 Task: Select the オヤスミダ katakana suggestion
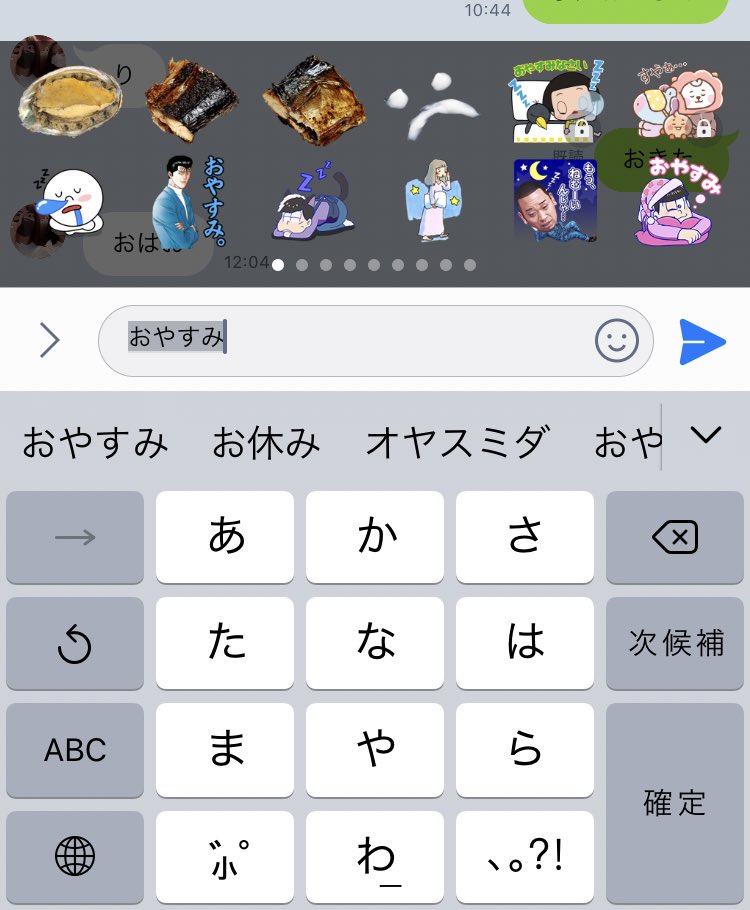(x=458, y=441)
